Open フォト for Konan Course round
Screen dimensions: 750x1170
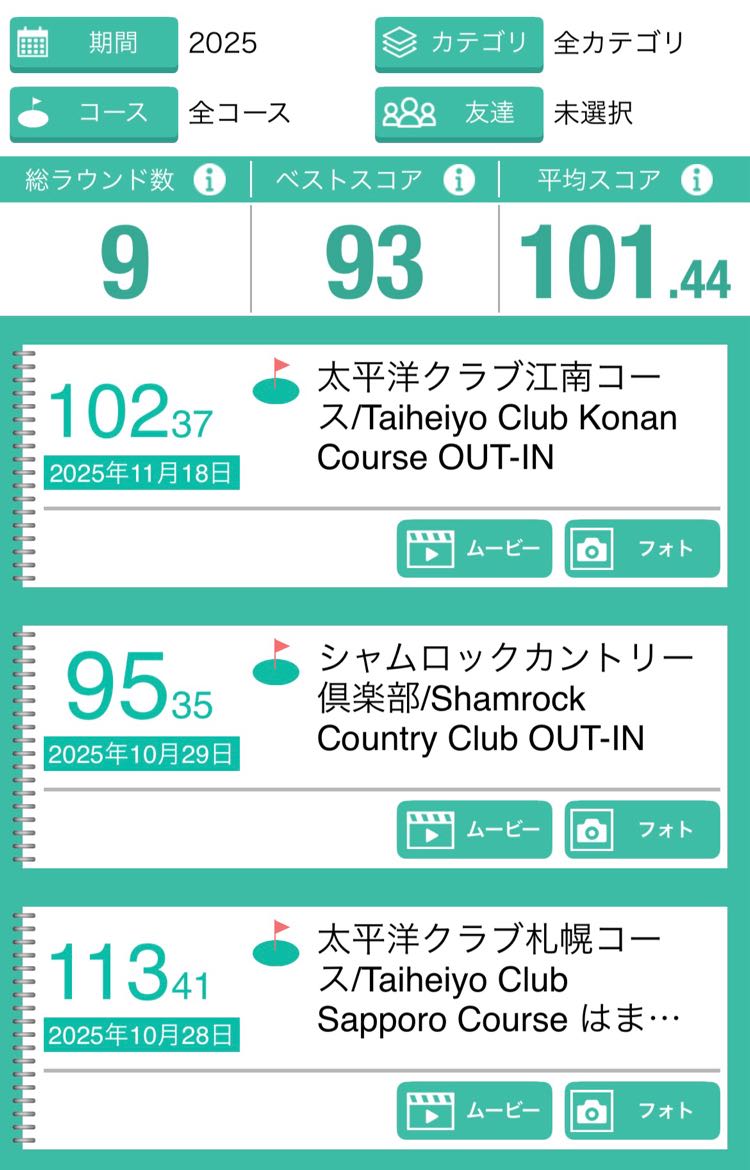tap(642, 549)
